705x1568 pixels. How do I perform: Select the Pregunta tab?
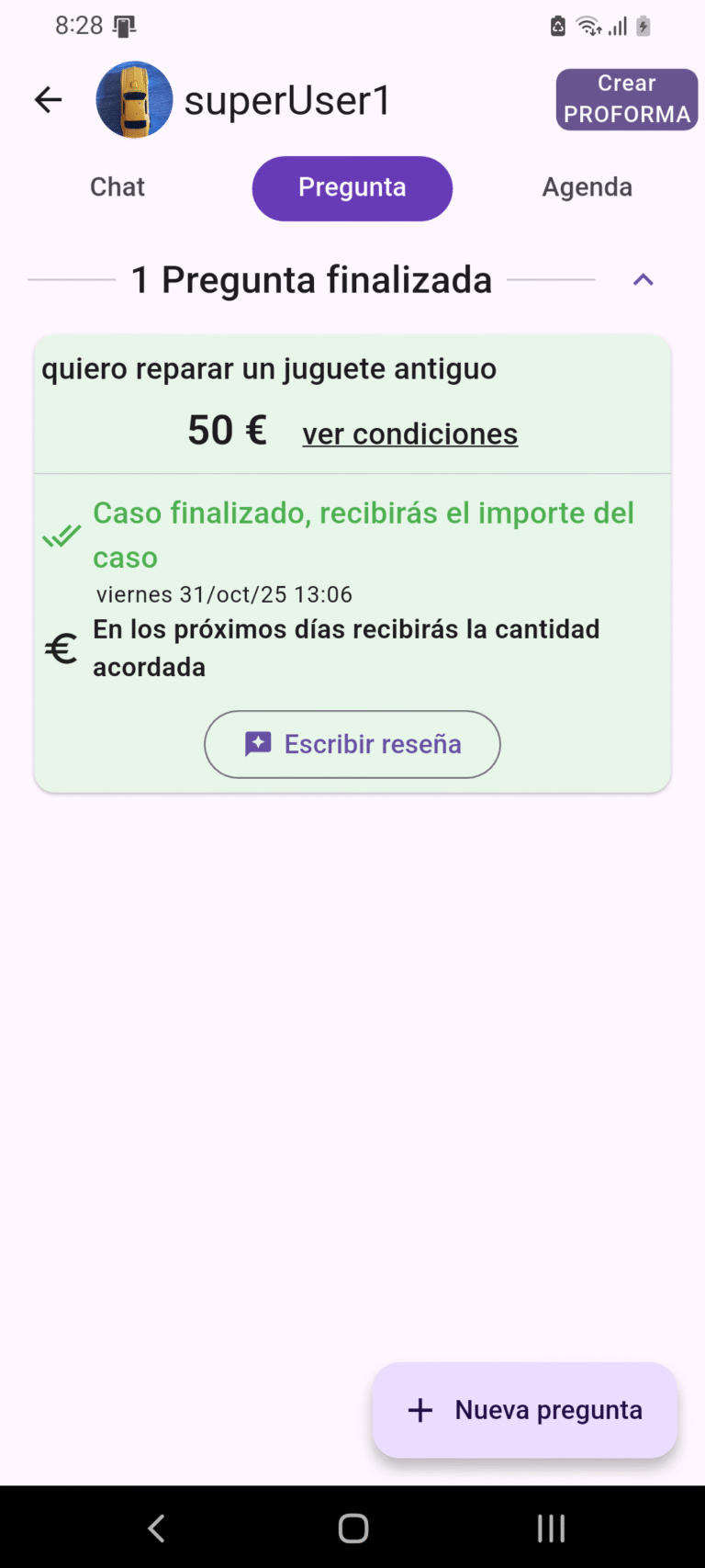tap(352, 188)
